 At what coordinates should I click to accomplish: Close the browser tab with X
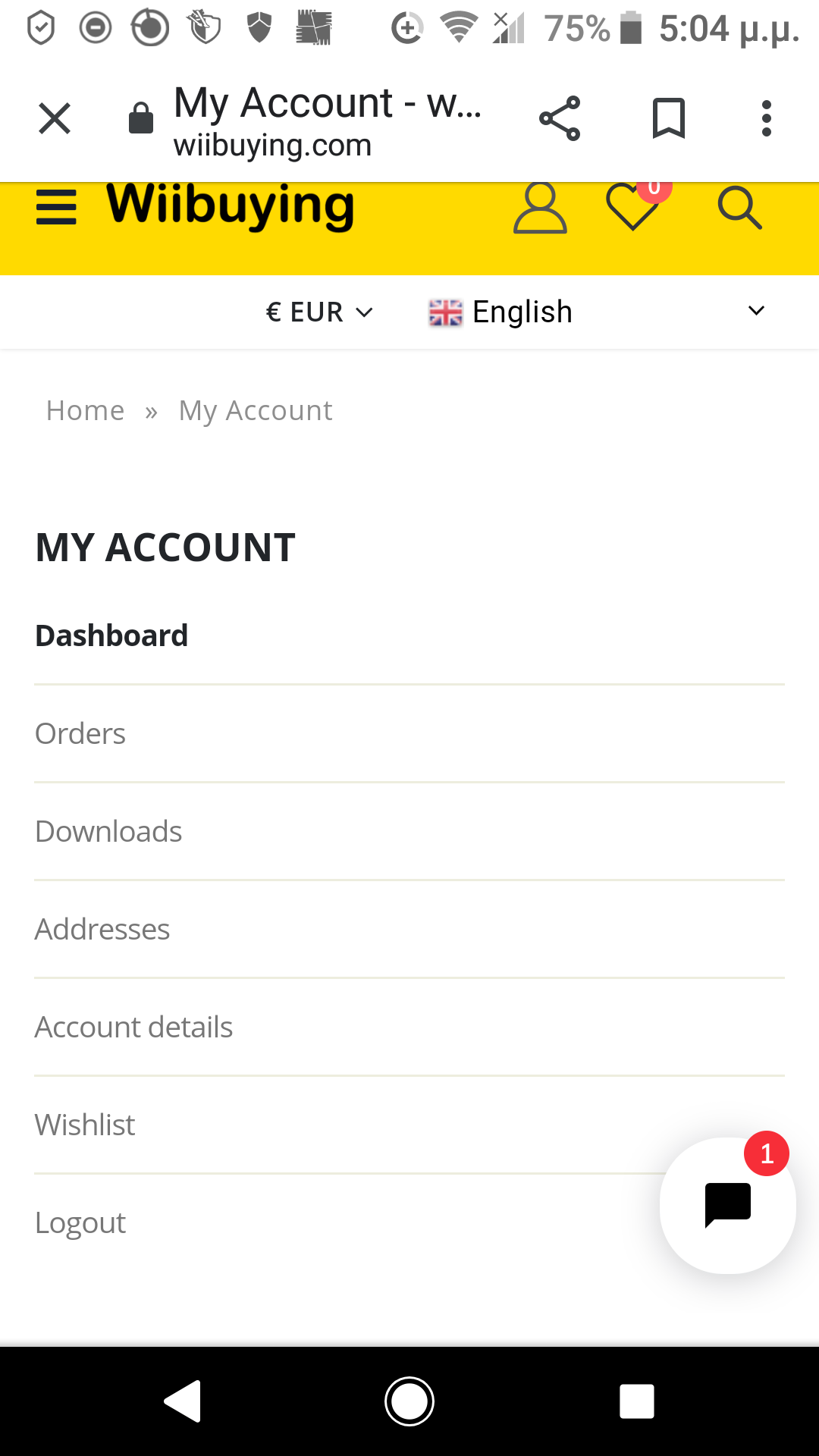[x=55, y=119]
